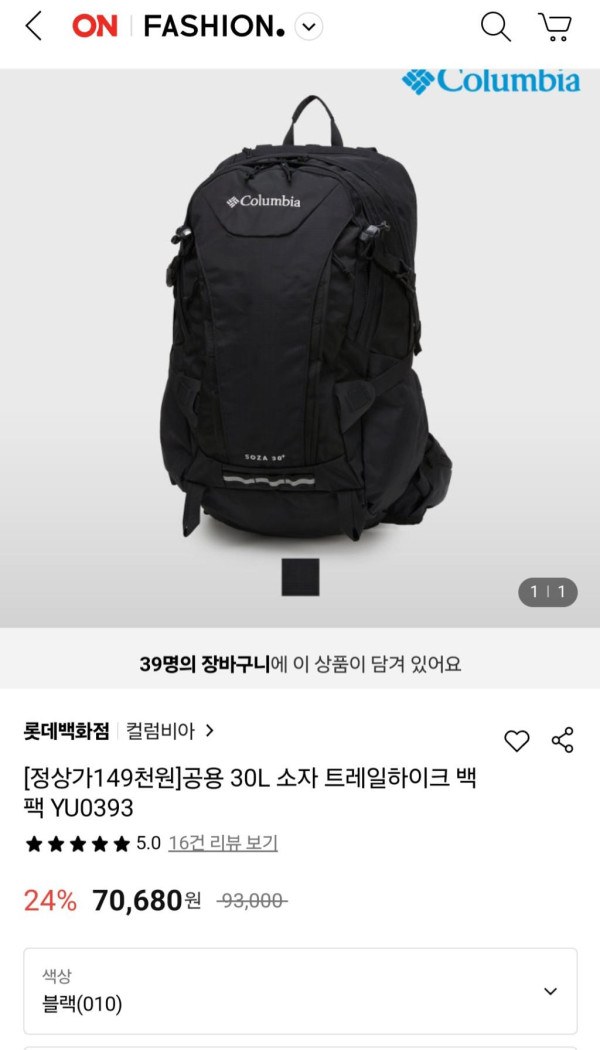Share this product

563,741
